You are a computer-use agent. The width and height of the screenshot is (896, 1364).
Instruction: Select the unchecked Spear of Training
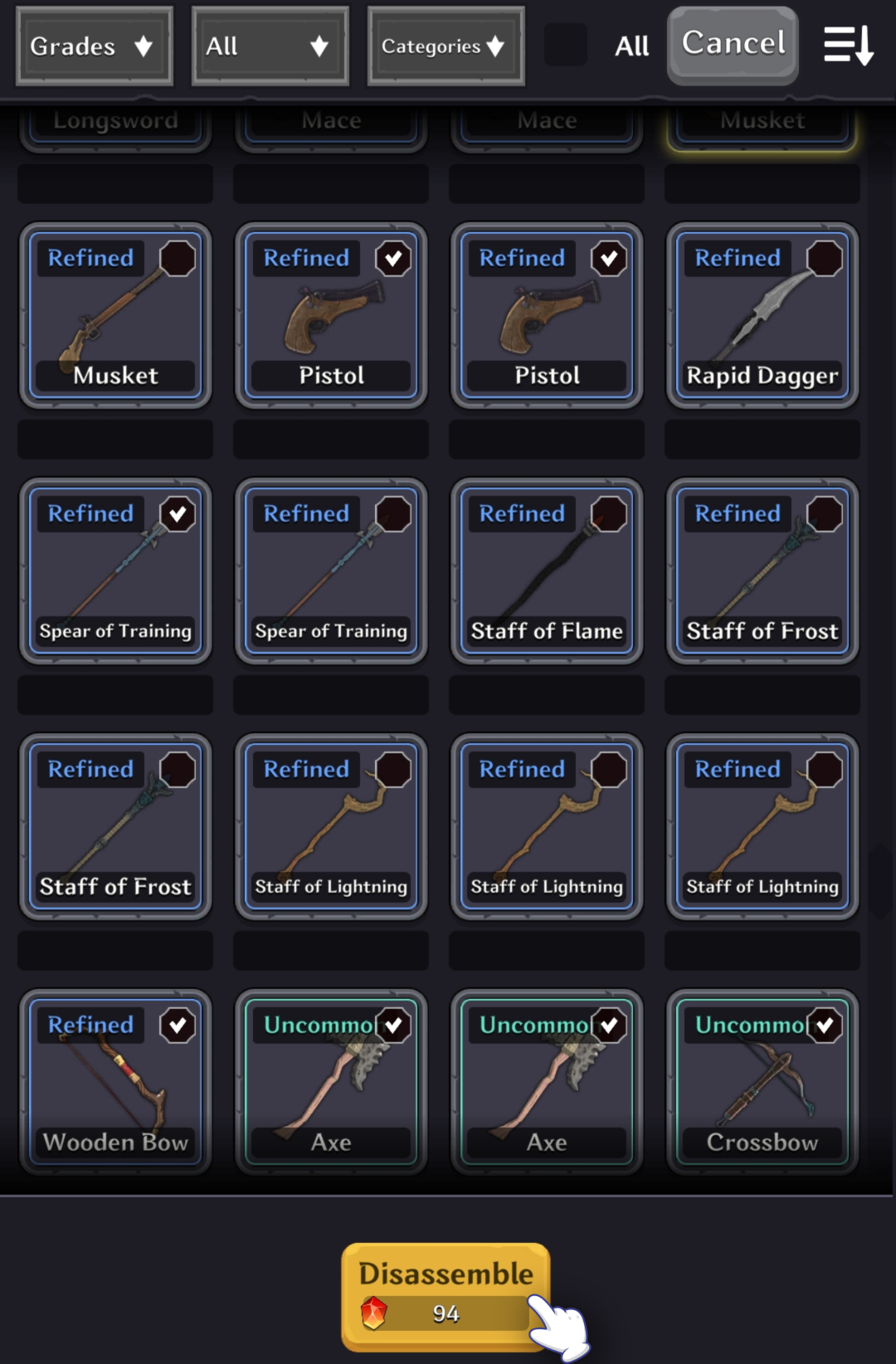pyautogui.click(x=331, y=571)
